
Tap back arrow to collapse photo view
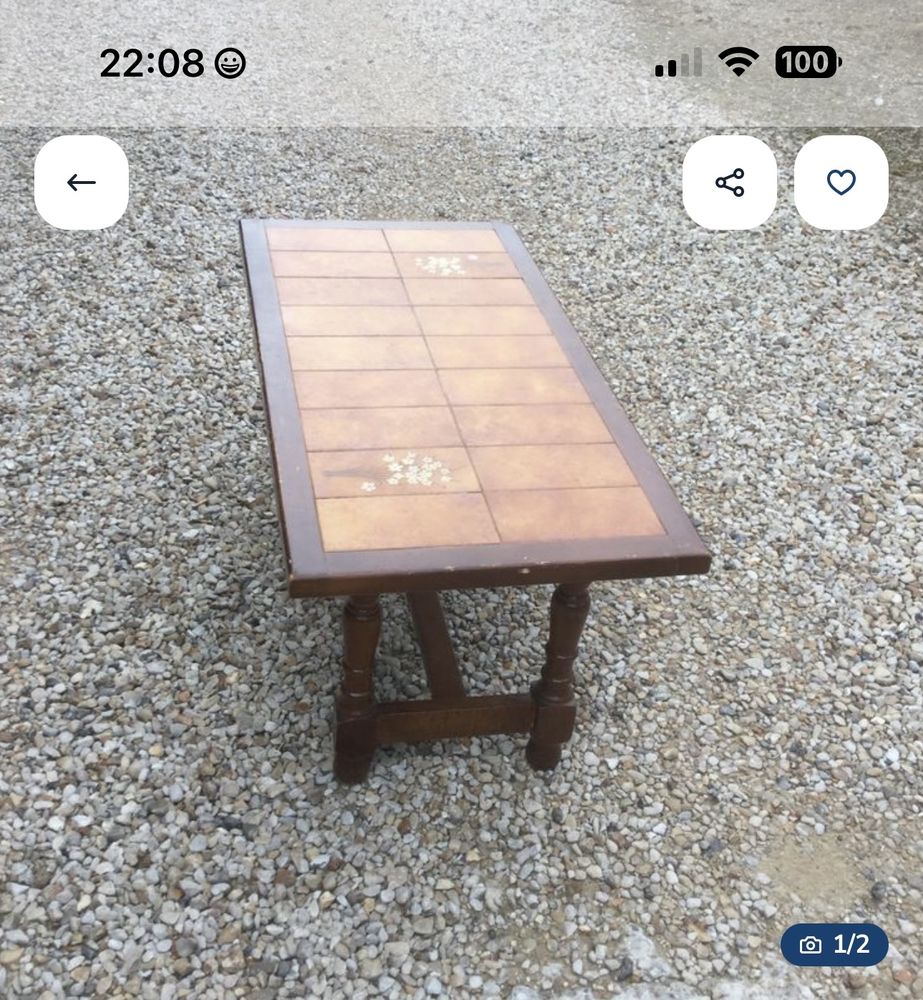point(81,182)
